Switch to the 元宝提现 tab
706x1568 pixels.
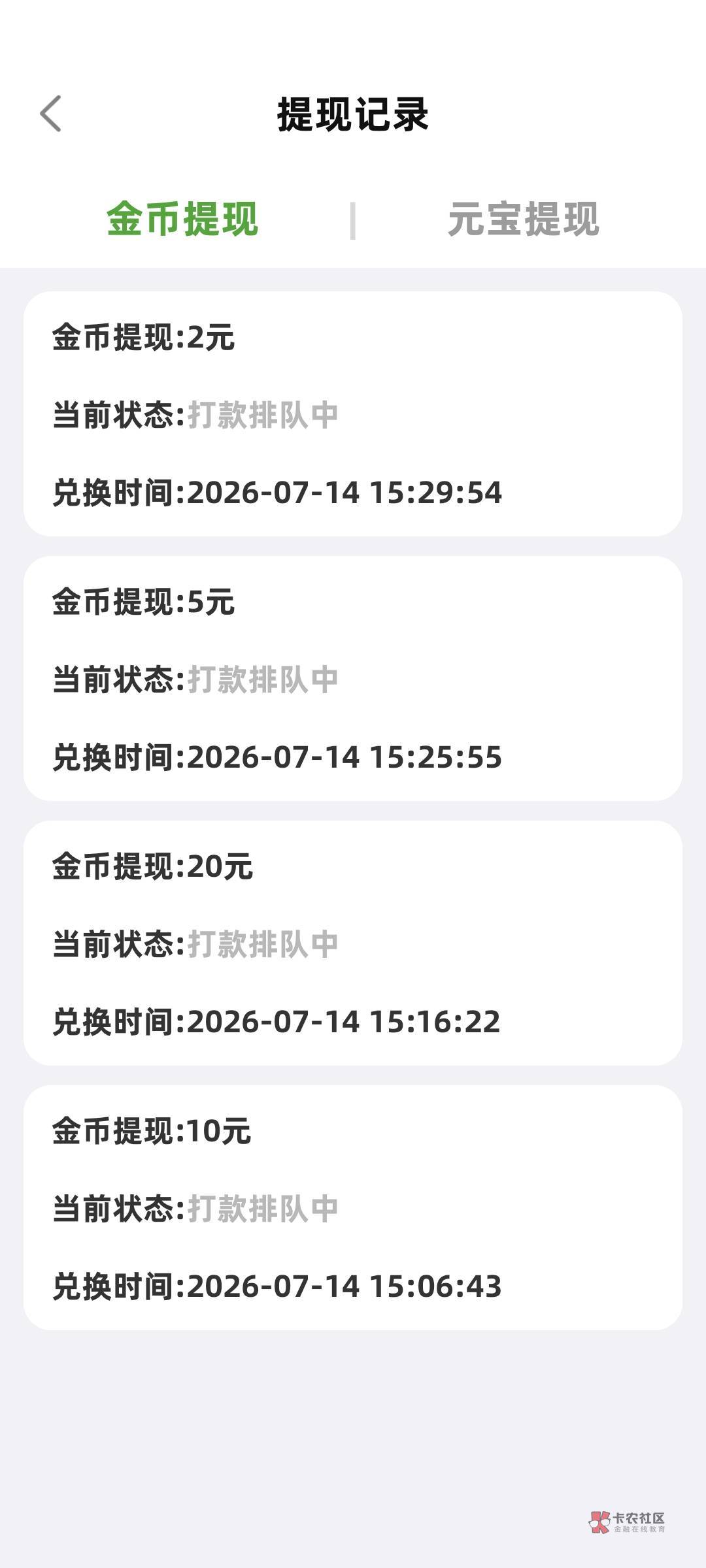pyautogui.click(x=524, y=219)
